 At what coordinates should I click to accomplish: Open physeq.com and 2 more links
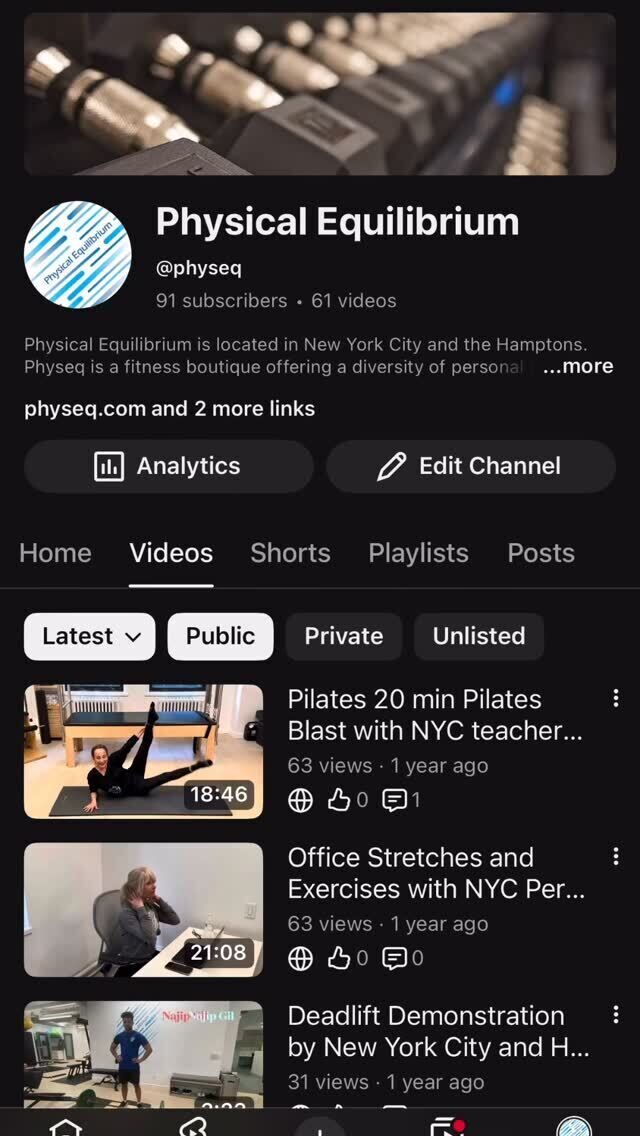170,408
